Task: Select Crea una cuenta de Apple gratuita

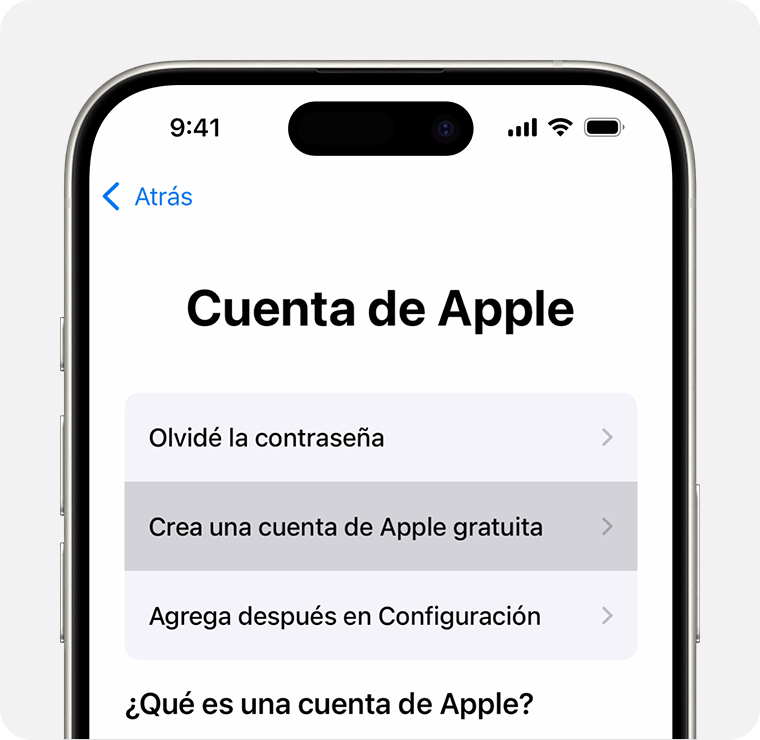Action: [x=380, y=527]
